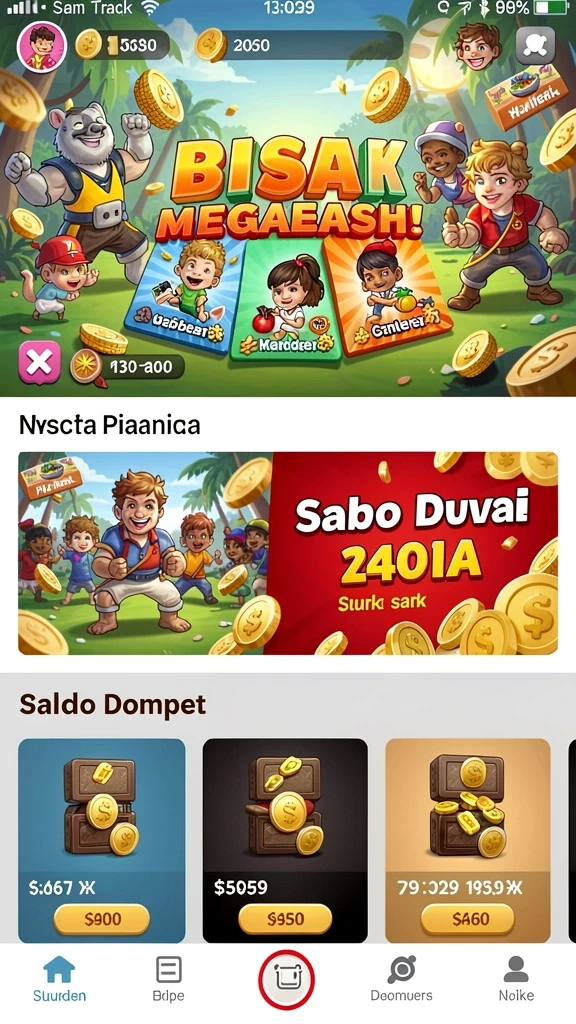Open the Bdpe tab
This screenshot has width=576, height=1024.
tap(168, 978)
